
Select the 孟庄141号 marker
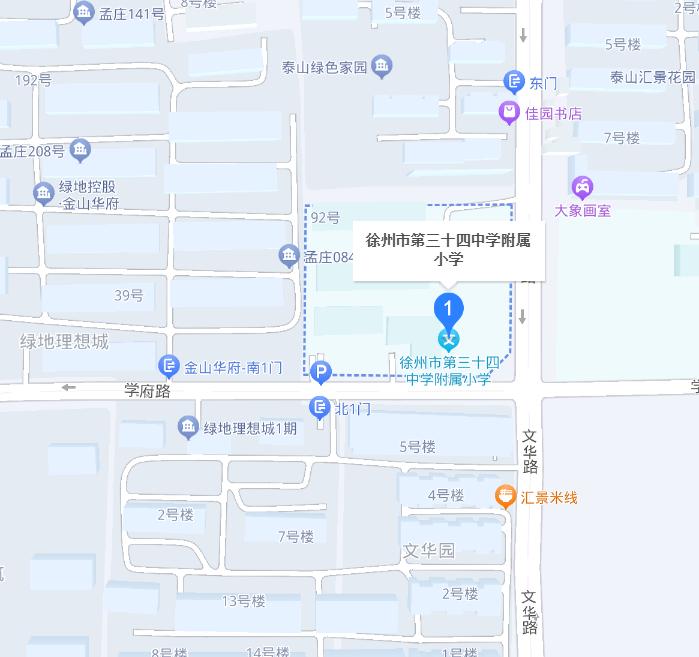86,13
